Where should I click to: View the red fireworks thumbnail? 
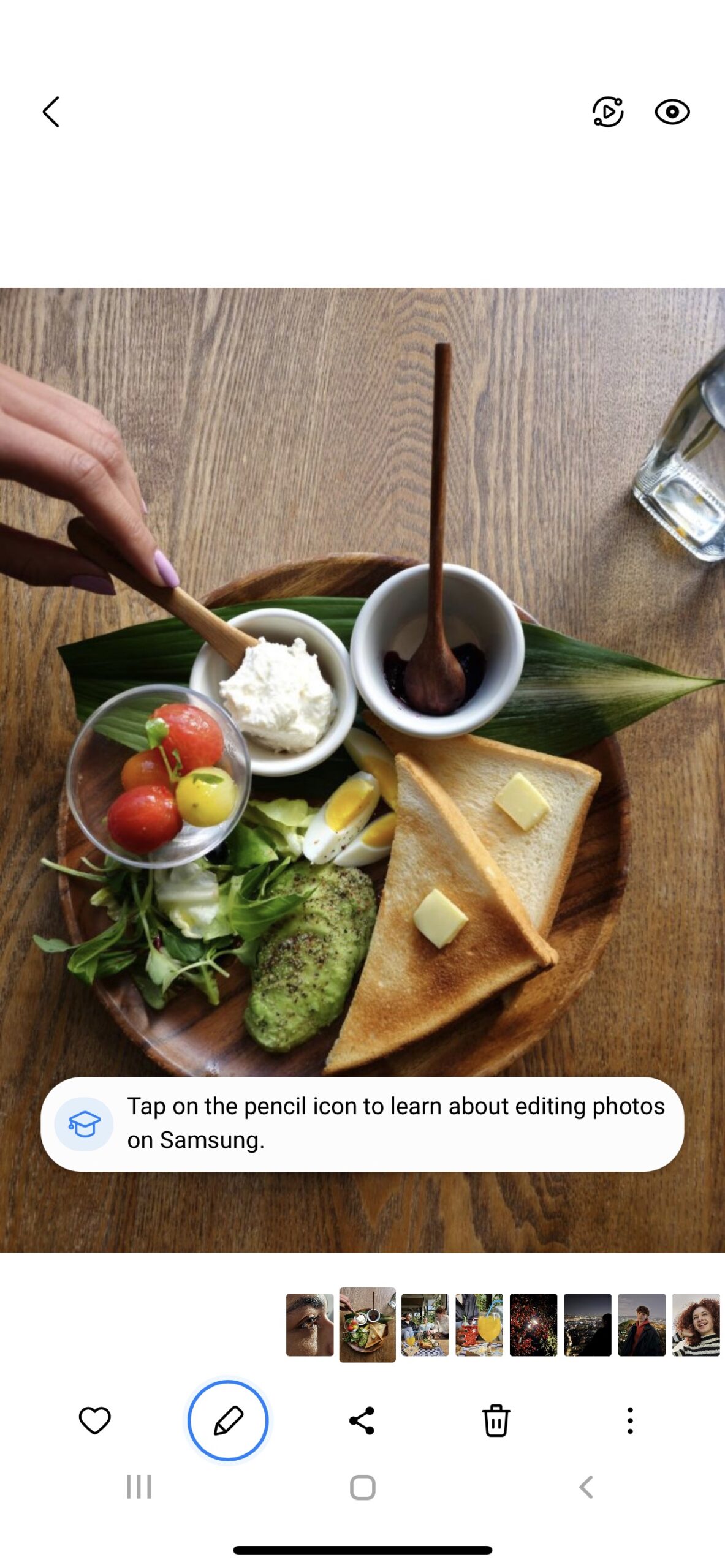(533, 1324)
